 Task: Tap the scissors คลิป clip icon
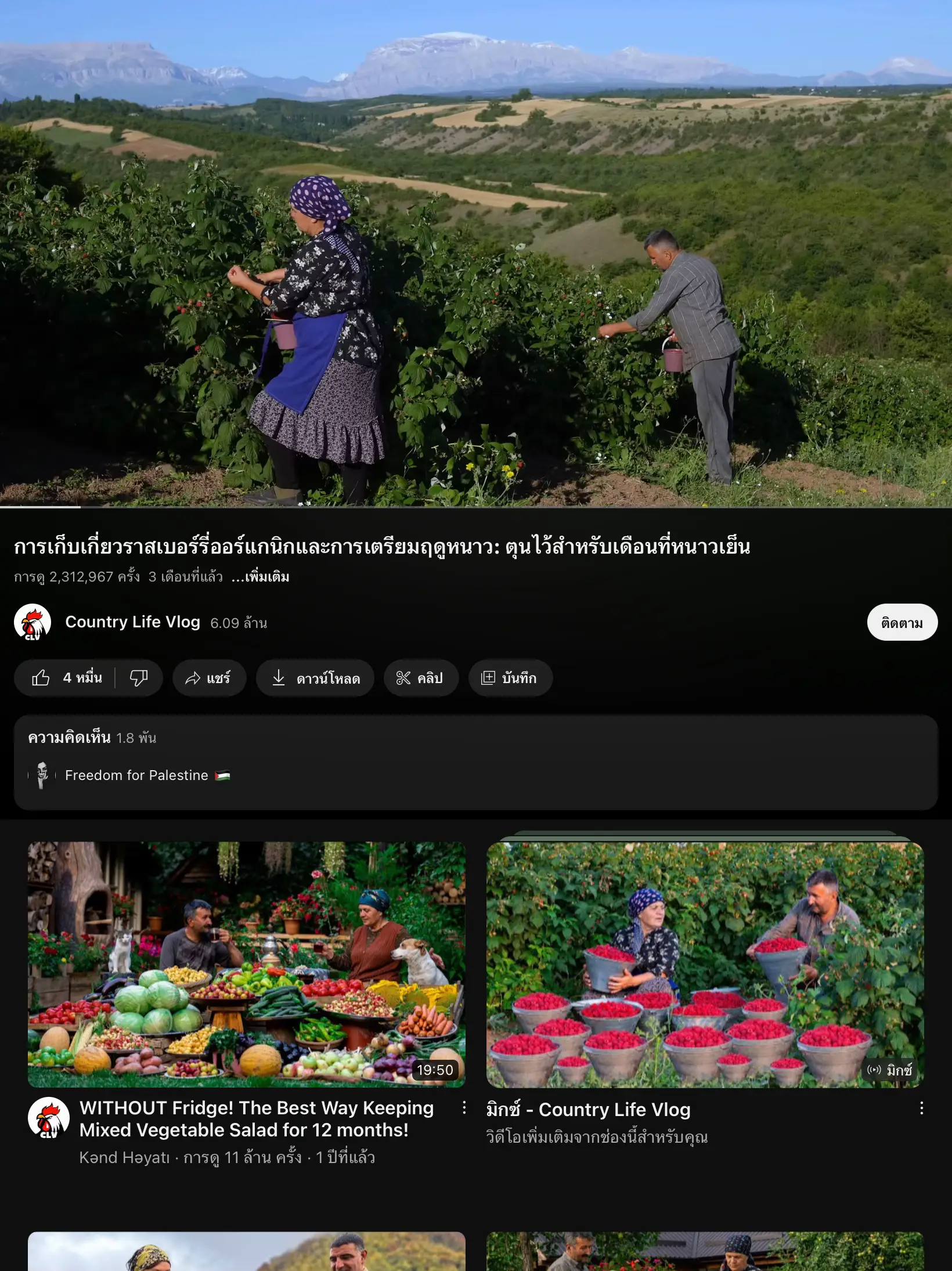pyautogui.click(x=403, y=677)
